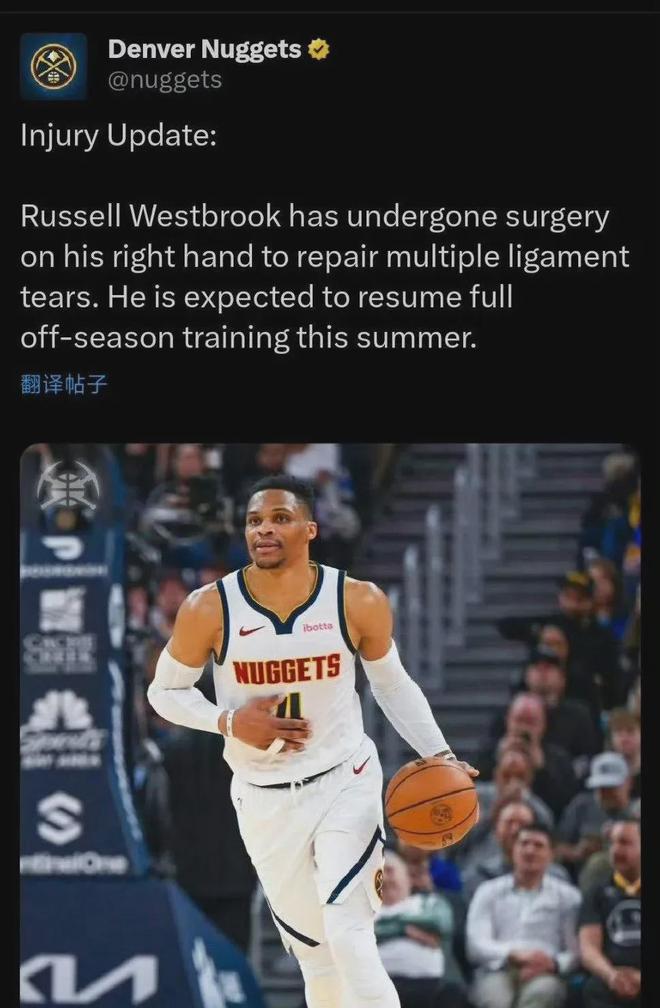Tap the Denver Nuggets account name
This screenshot has height=1008, width=660.
[203, 48]
